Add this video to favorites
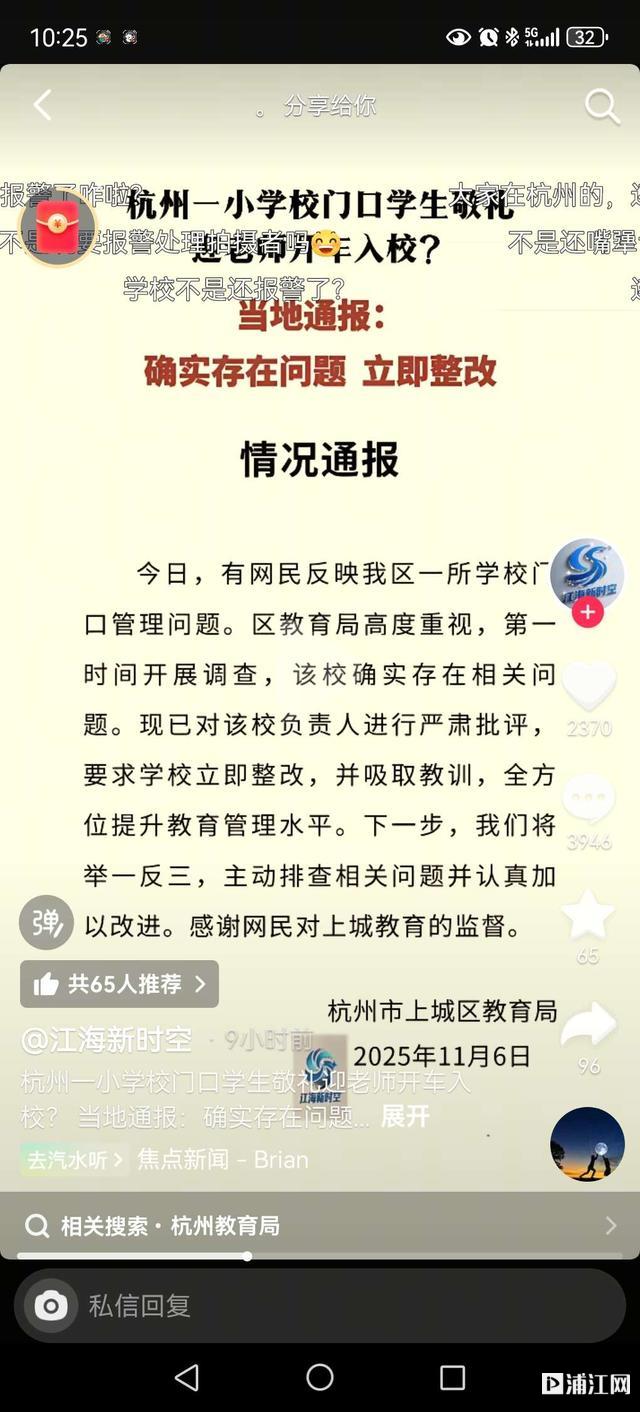The height and width of the screenshot is (1412, 640). [x=588, y=914]
